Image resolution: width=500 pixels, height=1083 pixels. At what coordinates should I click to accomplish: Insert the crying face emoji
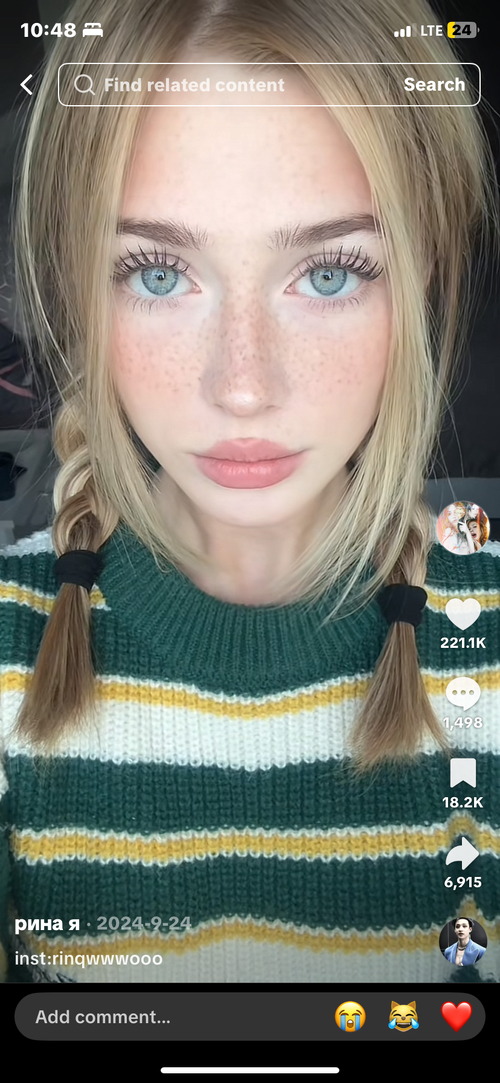point(350,1017)
